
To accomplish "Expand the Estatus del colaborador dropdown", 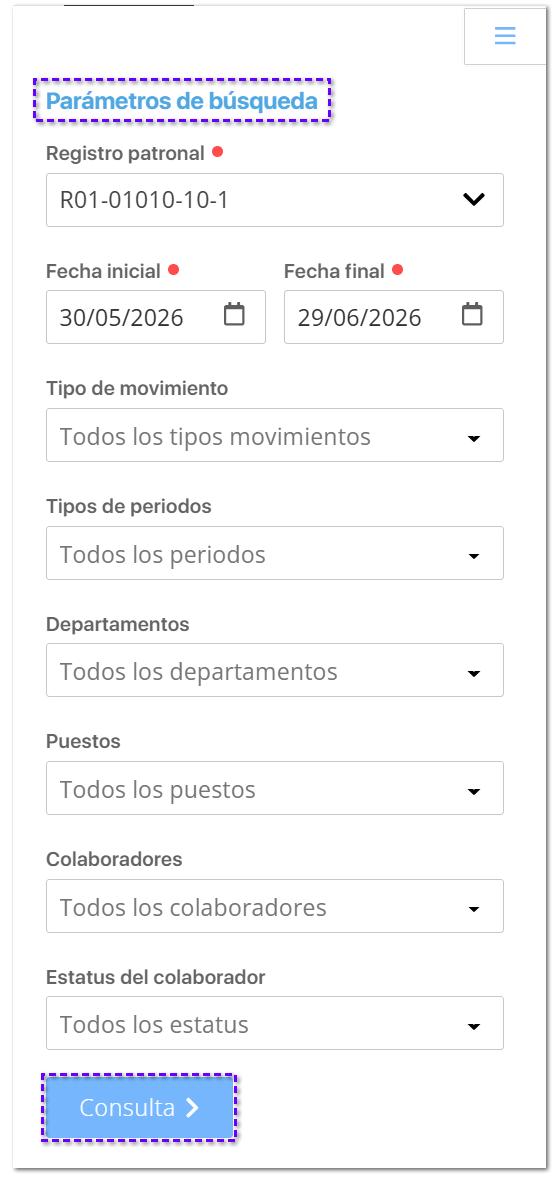I will 275,1023.
